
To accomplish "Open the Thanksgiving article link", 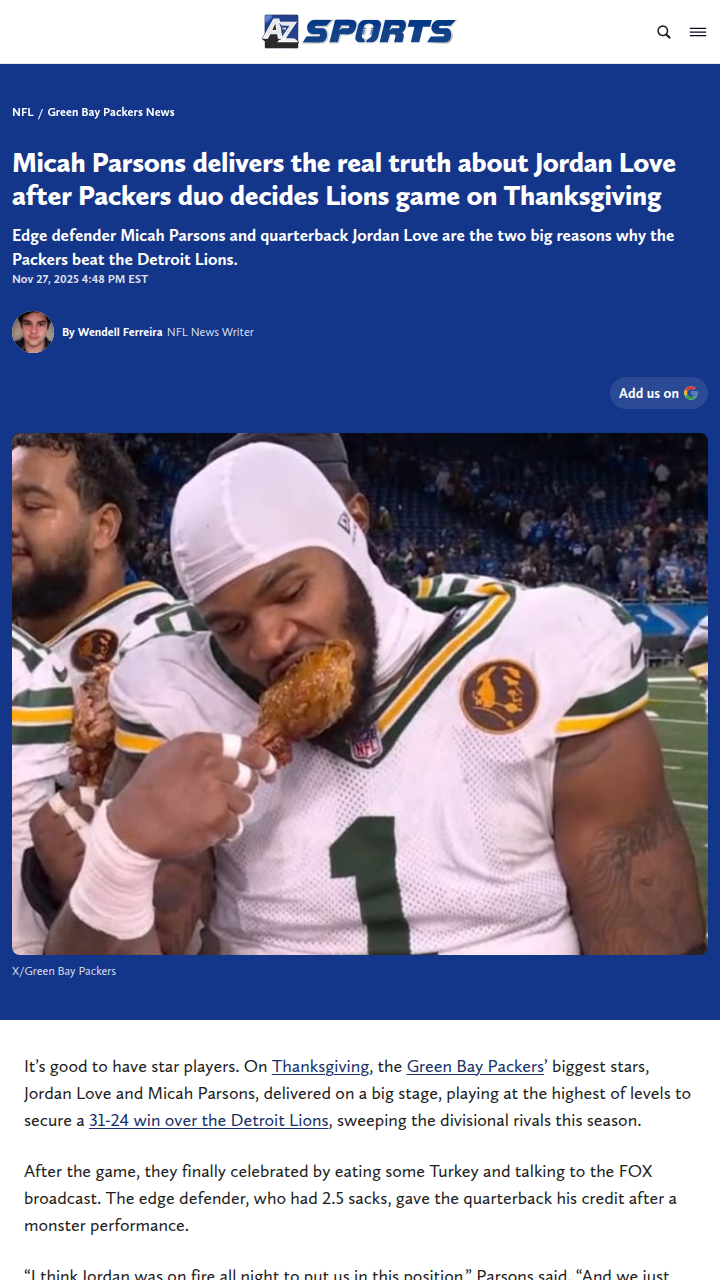I will [320, 1066].
